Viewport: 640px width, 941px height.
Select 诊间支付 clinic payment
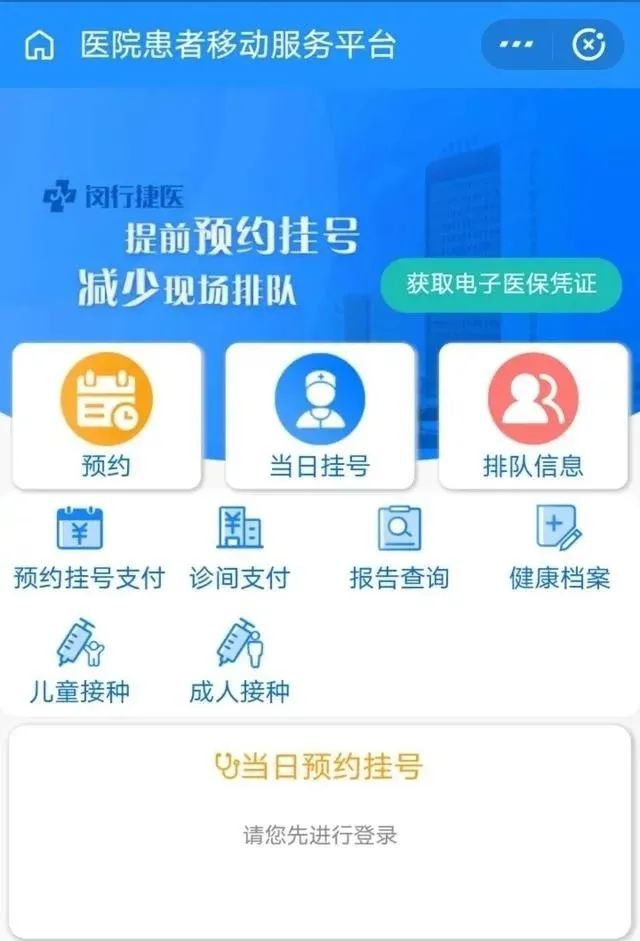(239, 548)
